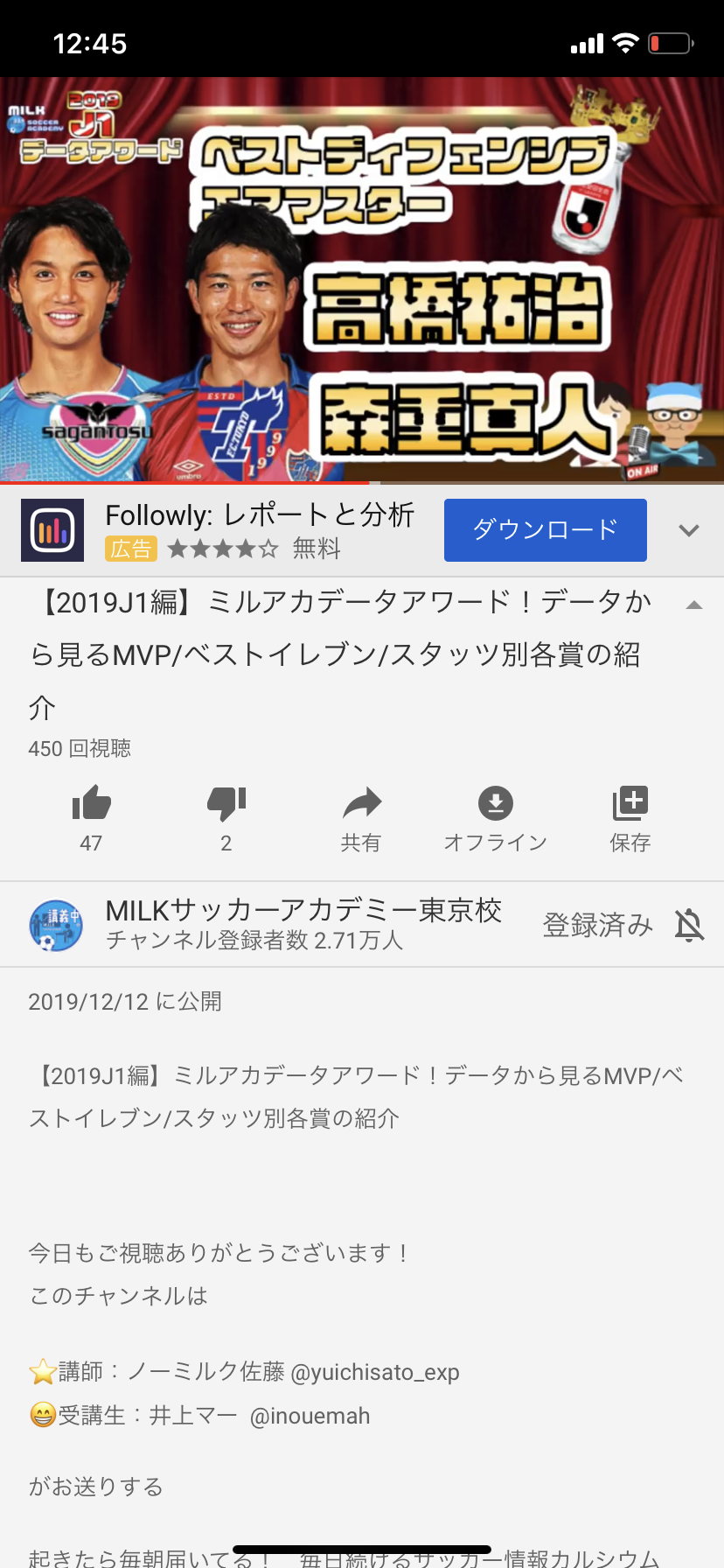This screenshot has height=1568, width=724.
Task: Open the Followly app ad icon
Action: (52, 530)
